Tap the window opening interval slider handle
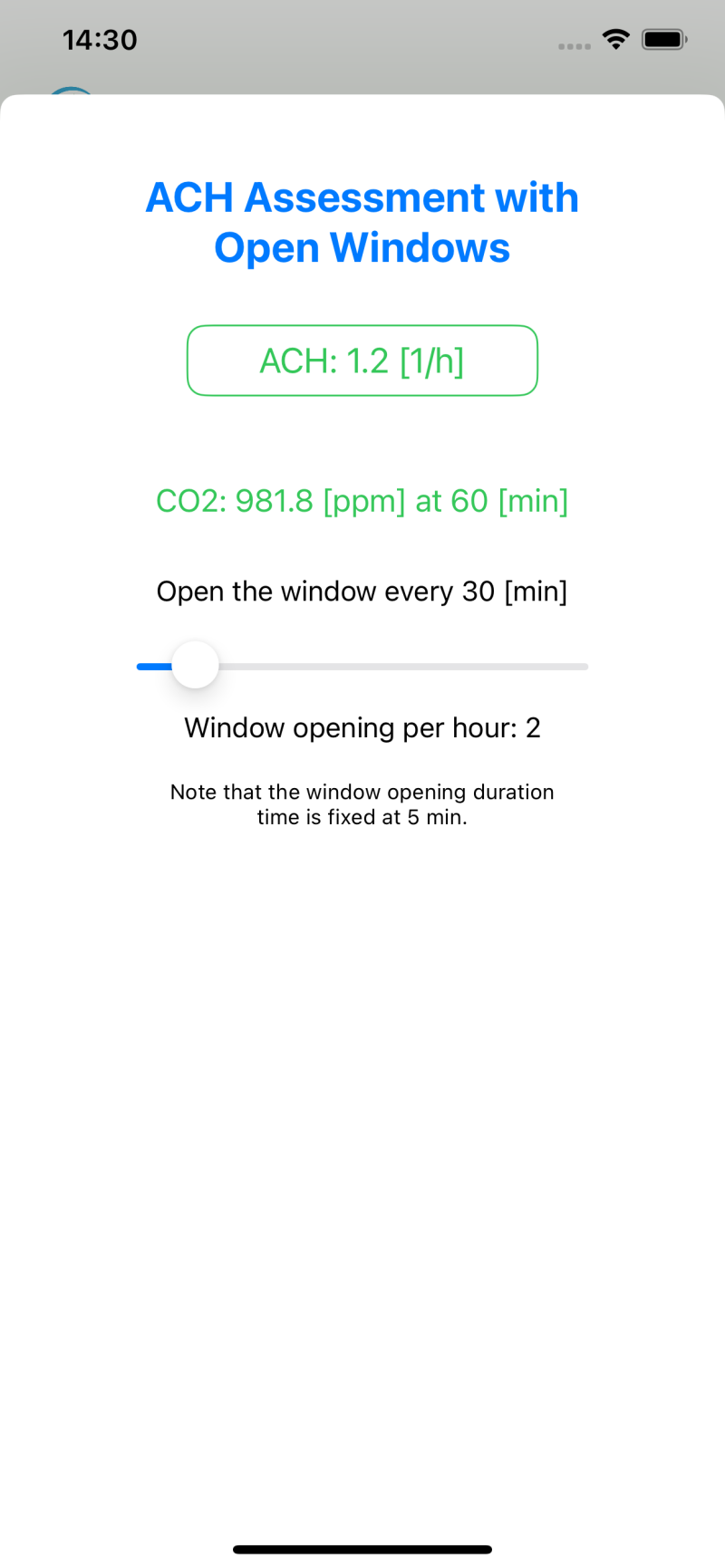725x1568 pixels. [195, 666]
